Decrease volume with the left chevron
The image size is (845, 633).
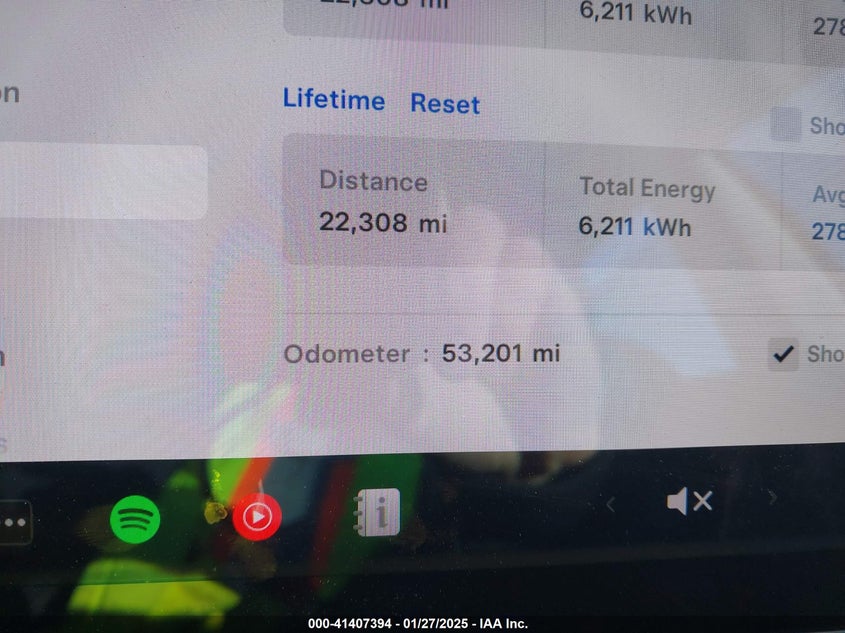click(x=610, y=505)
